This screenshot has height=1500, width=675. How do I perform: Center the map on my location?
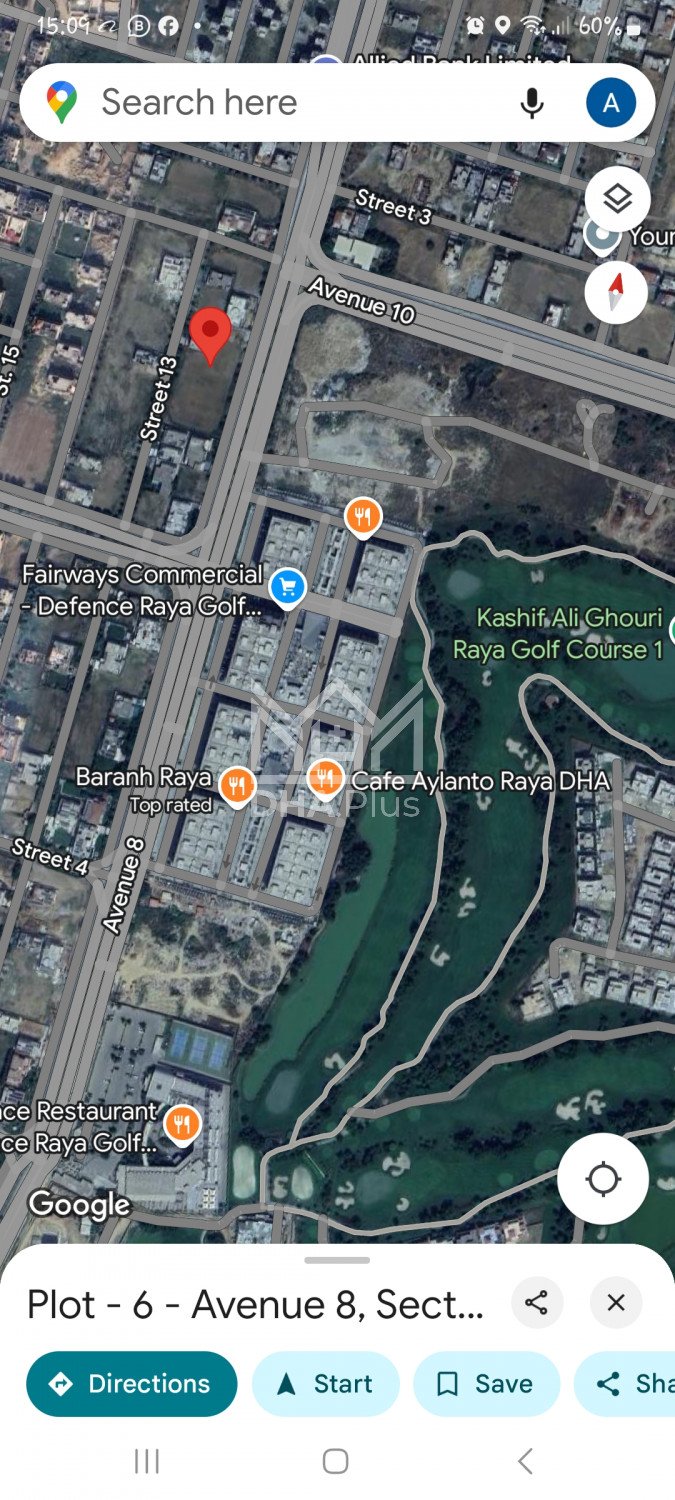603,1180
